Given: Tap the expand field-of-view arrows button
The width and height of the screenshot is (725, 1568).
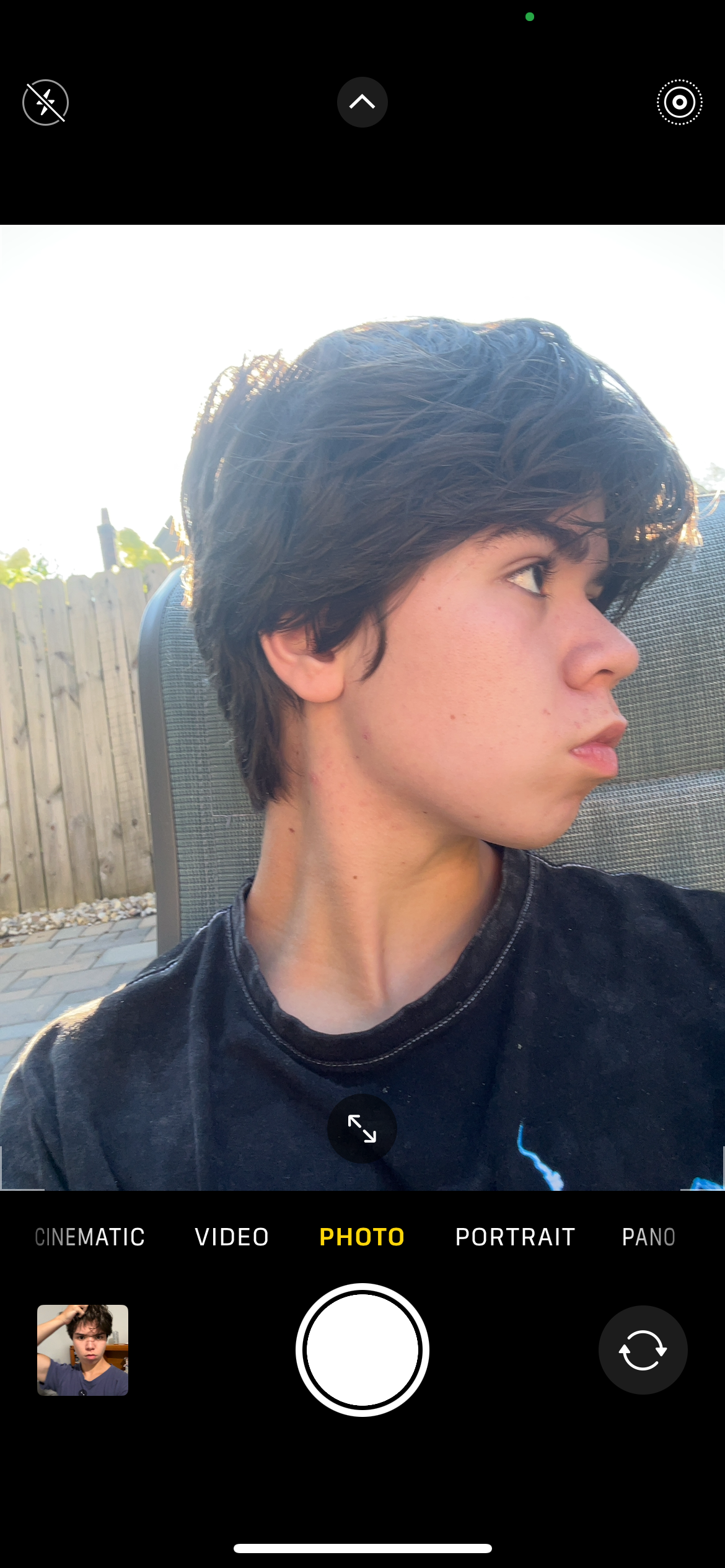Looking at the screenshot, I should pos(362,1128).
